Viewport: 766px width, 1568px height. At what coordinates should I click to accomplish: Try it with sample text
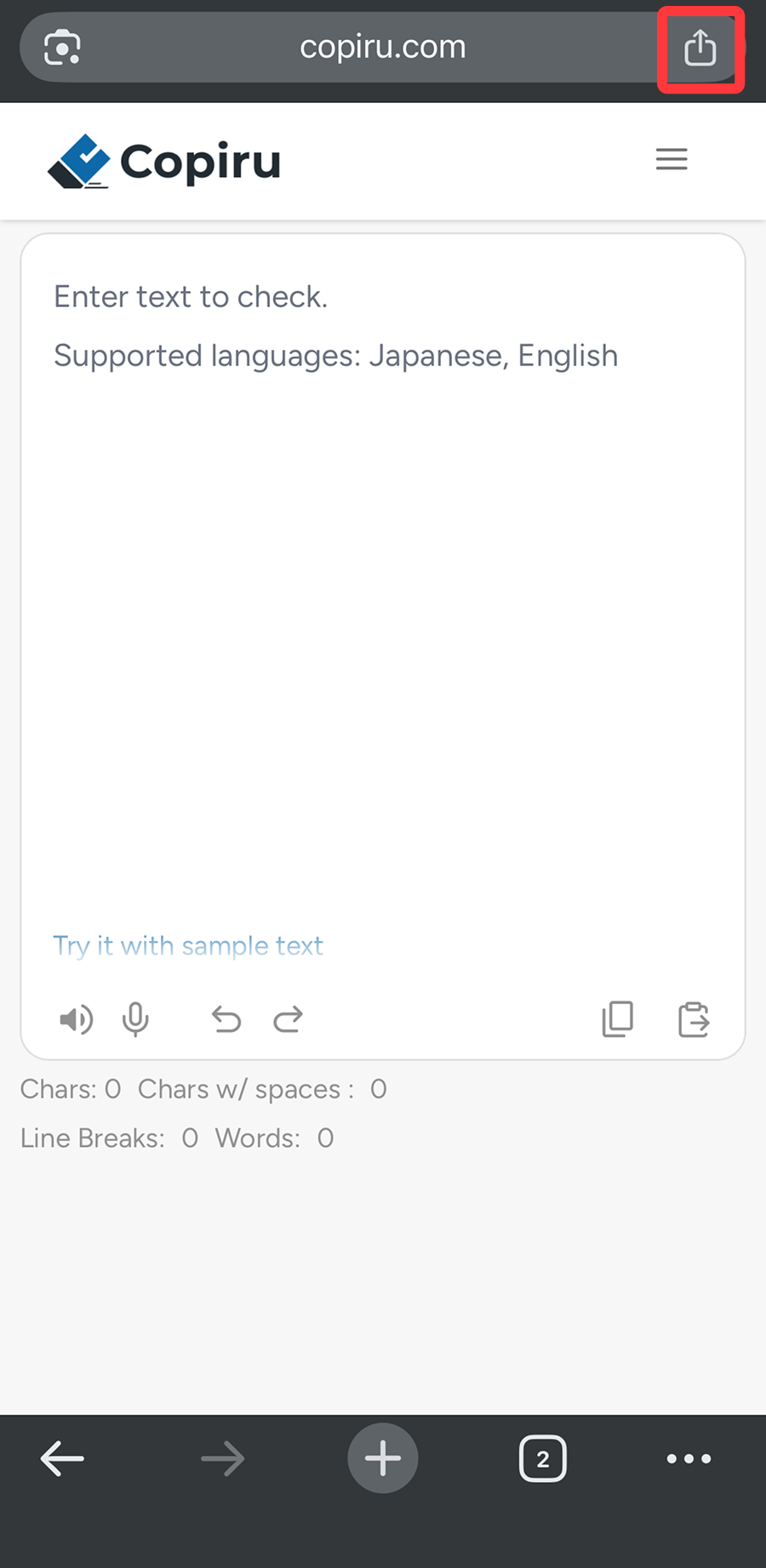[x=188, y=945]
